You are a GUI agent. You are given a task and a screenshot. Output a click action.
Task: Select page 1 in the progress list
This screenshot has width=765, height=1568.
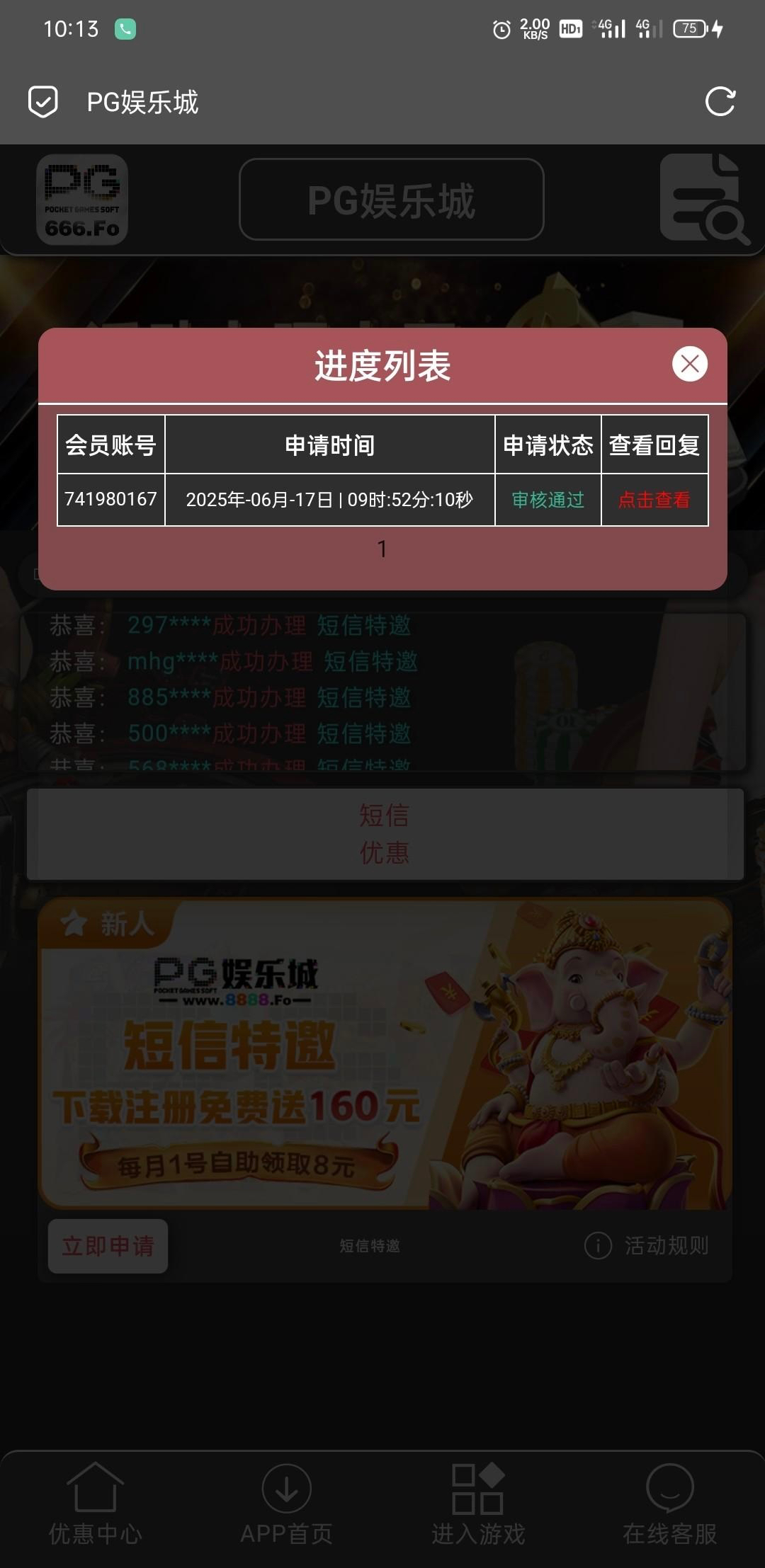click(x=382, y=549)
